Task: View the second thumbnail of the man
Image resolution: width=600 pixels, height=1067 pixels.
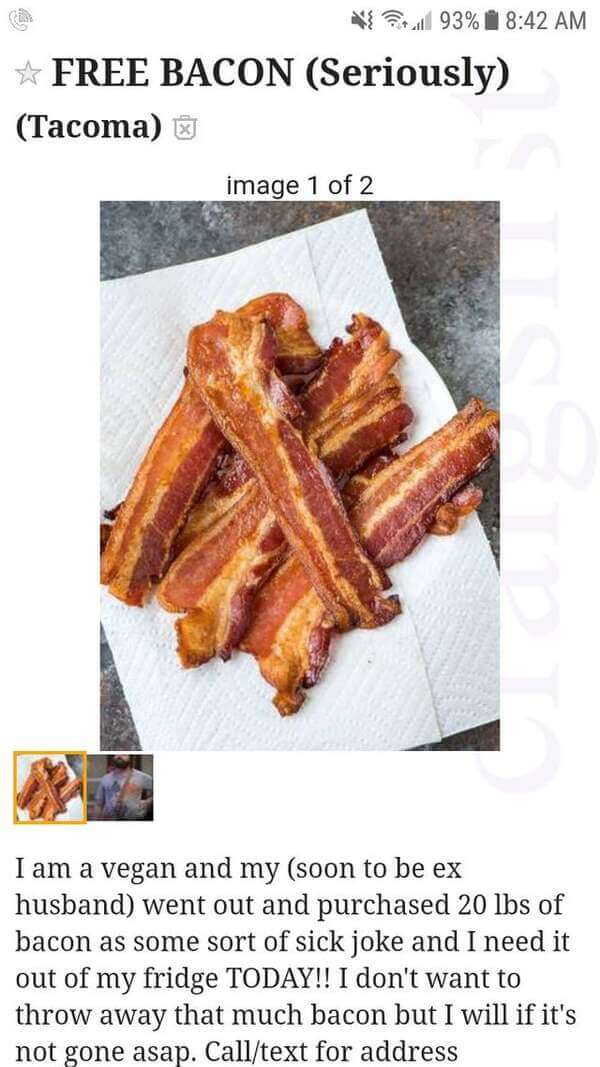Action: [x=120, y=788]
